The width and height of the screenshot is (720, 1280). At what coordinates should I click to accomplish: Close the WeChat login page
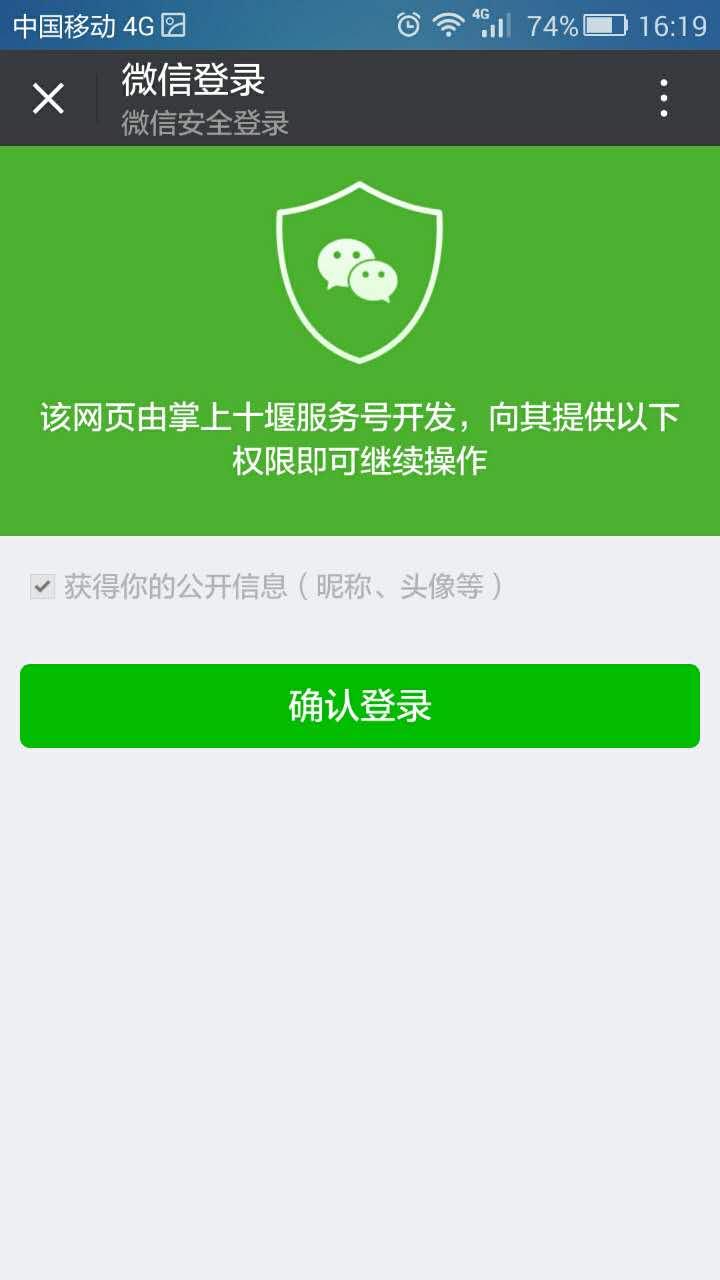point(48,98)
